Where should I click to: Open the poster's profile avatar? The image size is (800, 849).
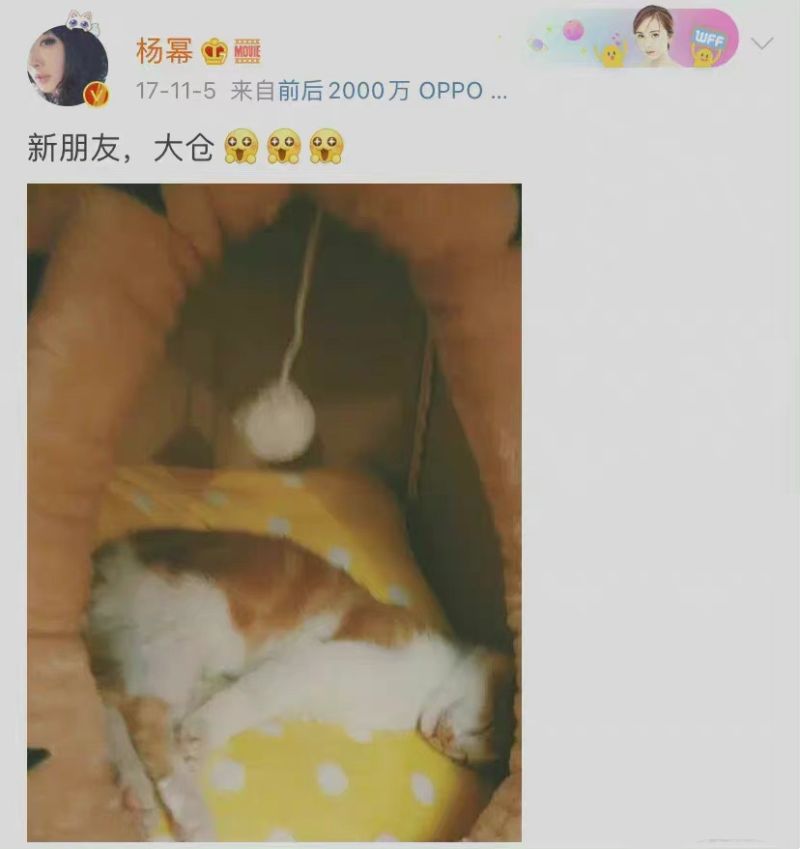[67, 65]
